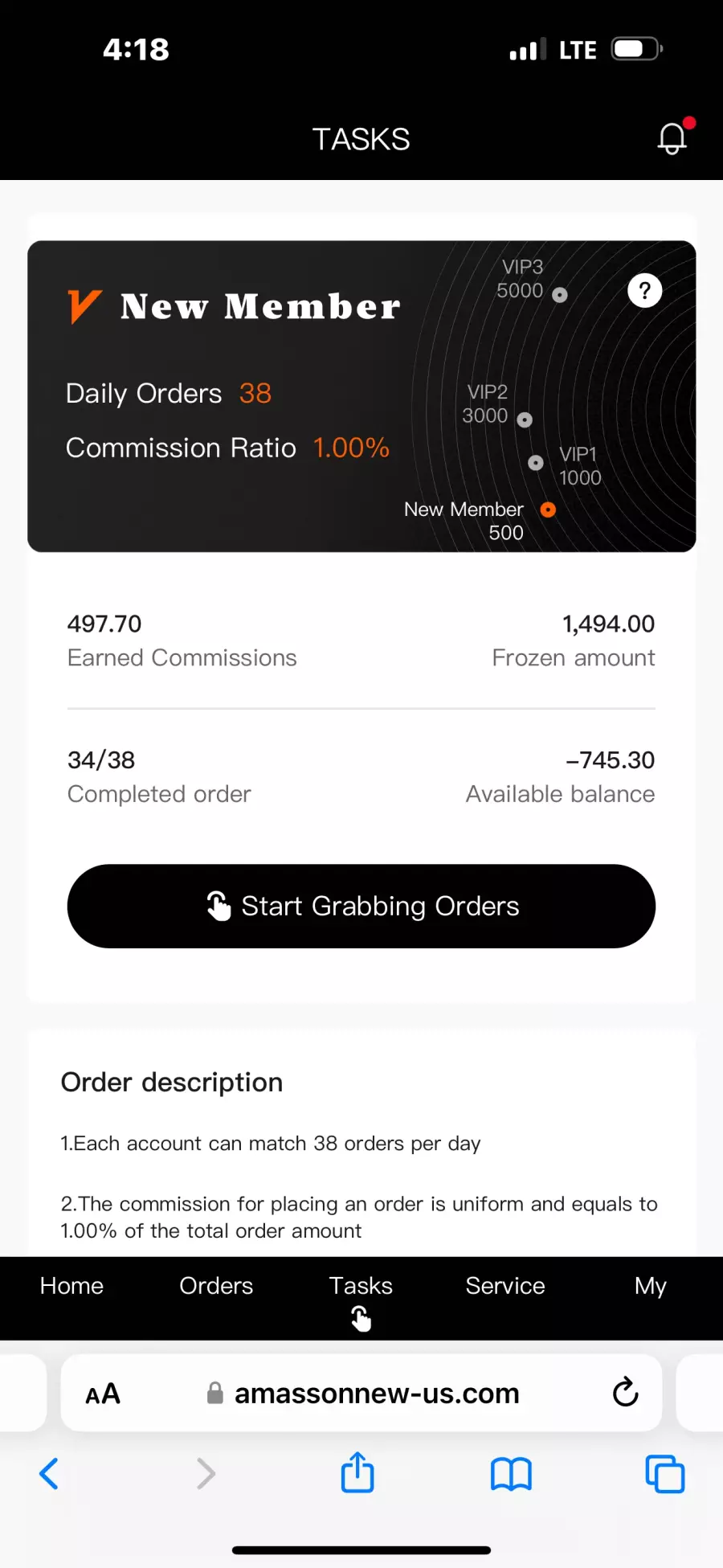Image resolution: width=723 pixels, height=1568 pixels.
Task: Open the notifications bell
Action: tap(673, 137)
